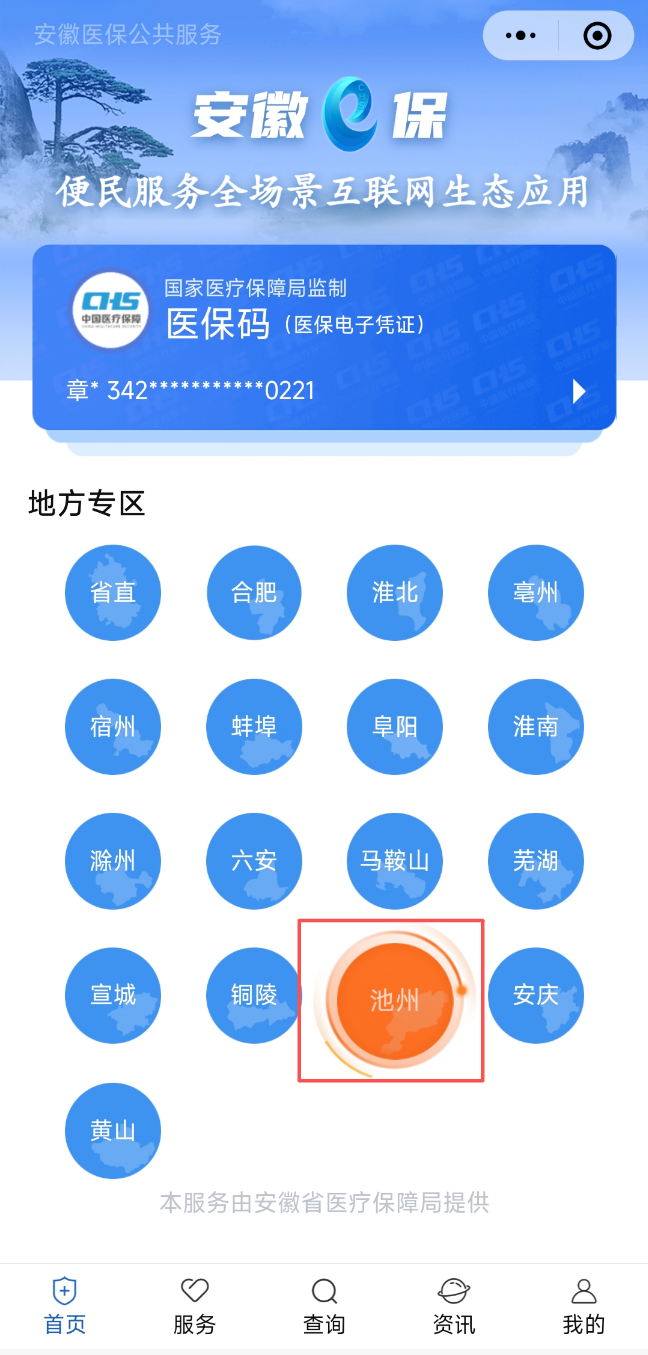This screenshot has height=1355, width=648.
Task: Open the 安庆 city zone
Action: [x=536, y=996]
